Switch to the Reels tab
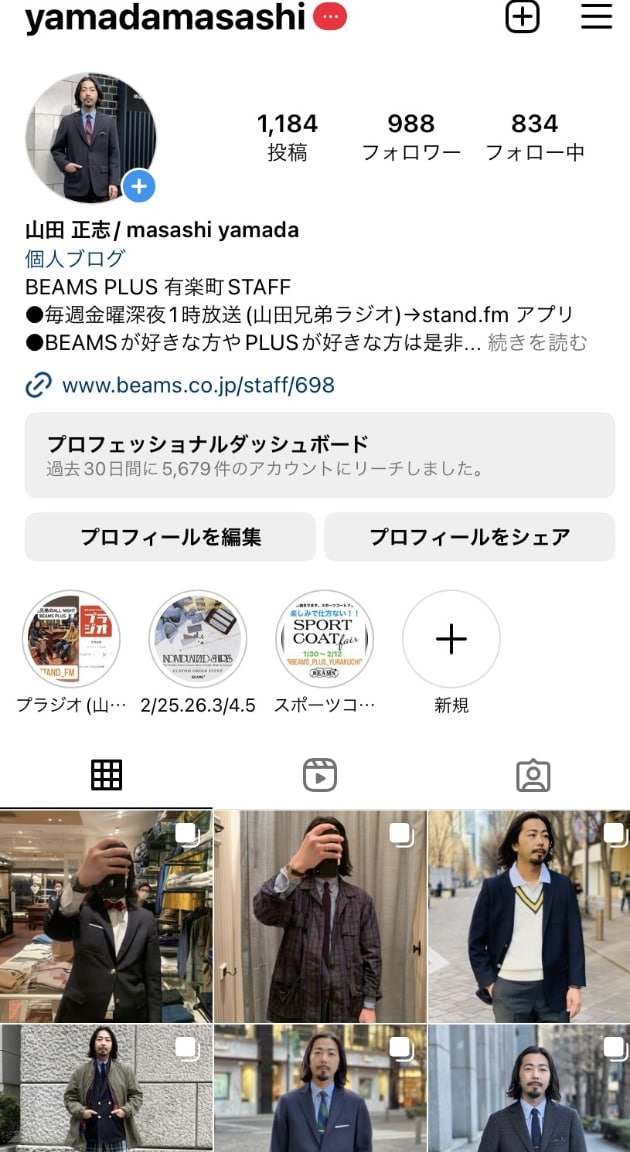The height and width of the screenshot is (1152, 630). point(319,775)
